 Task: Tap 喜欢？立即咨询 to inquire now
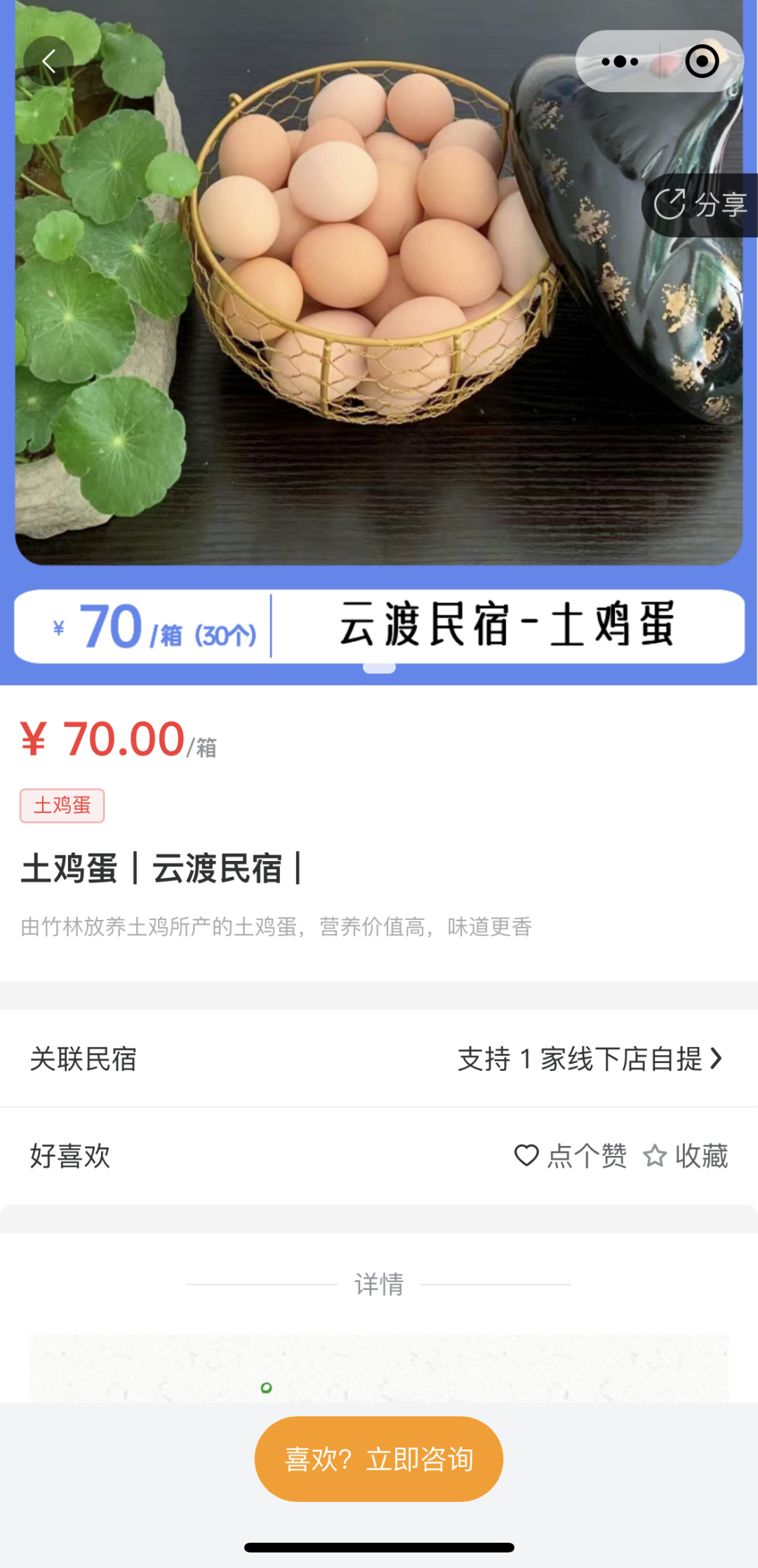(x=379, y=1459)
